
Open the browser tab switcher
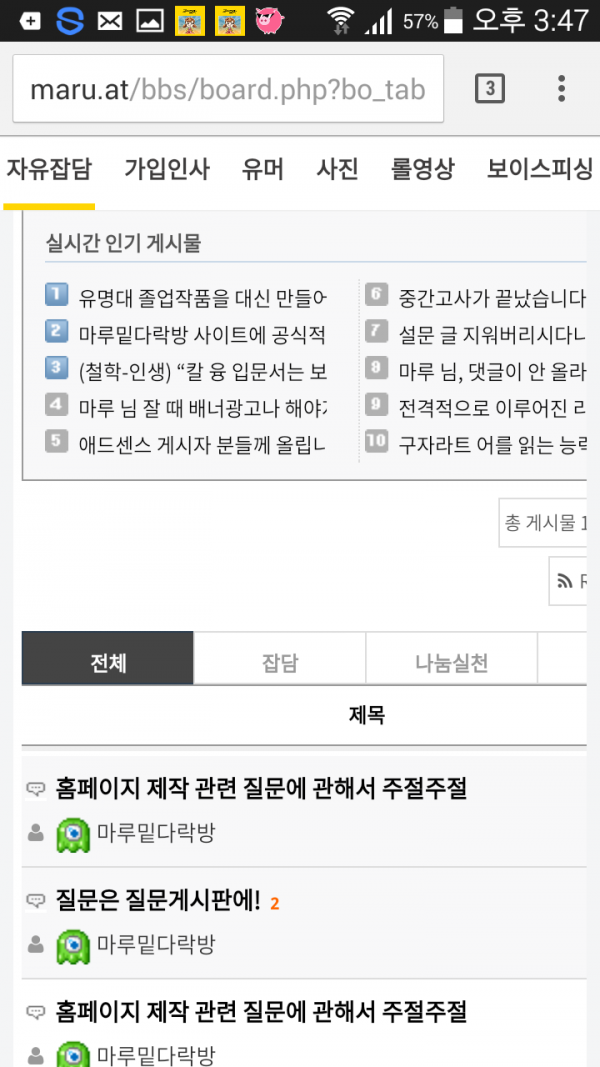(489, 89)
